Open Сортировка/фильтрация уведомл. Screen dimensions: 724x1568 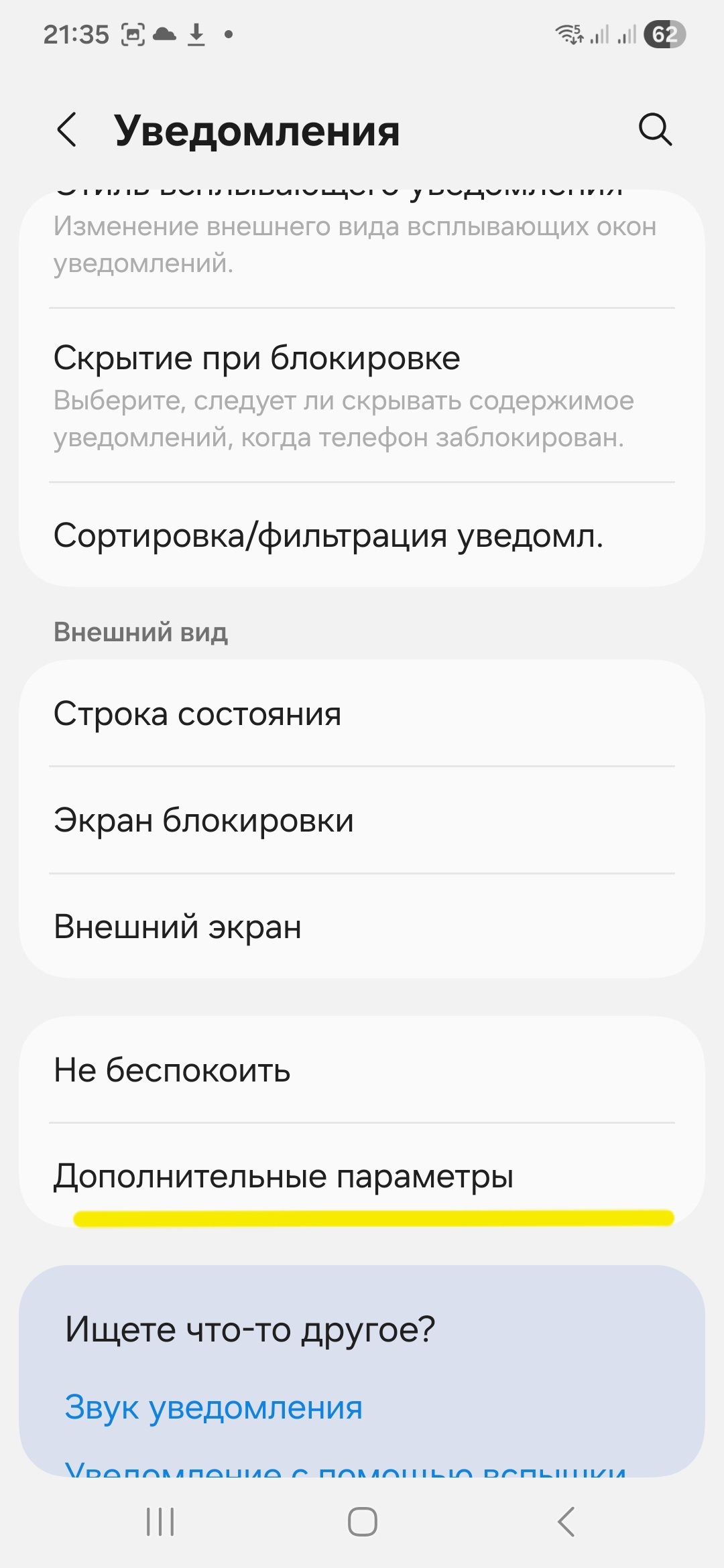click(x=362, y=536)
